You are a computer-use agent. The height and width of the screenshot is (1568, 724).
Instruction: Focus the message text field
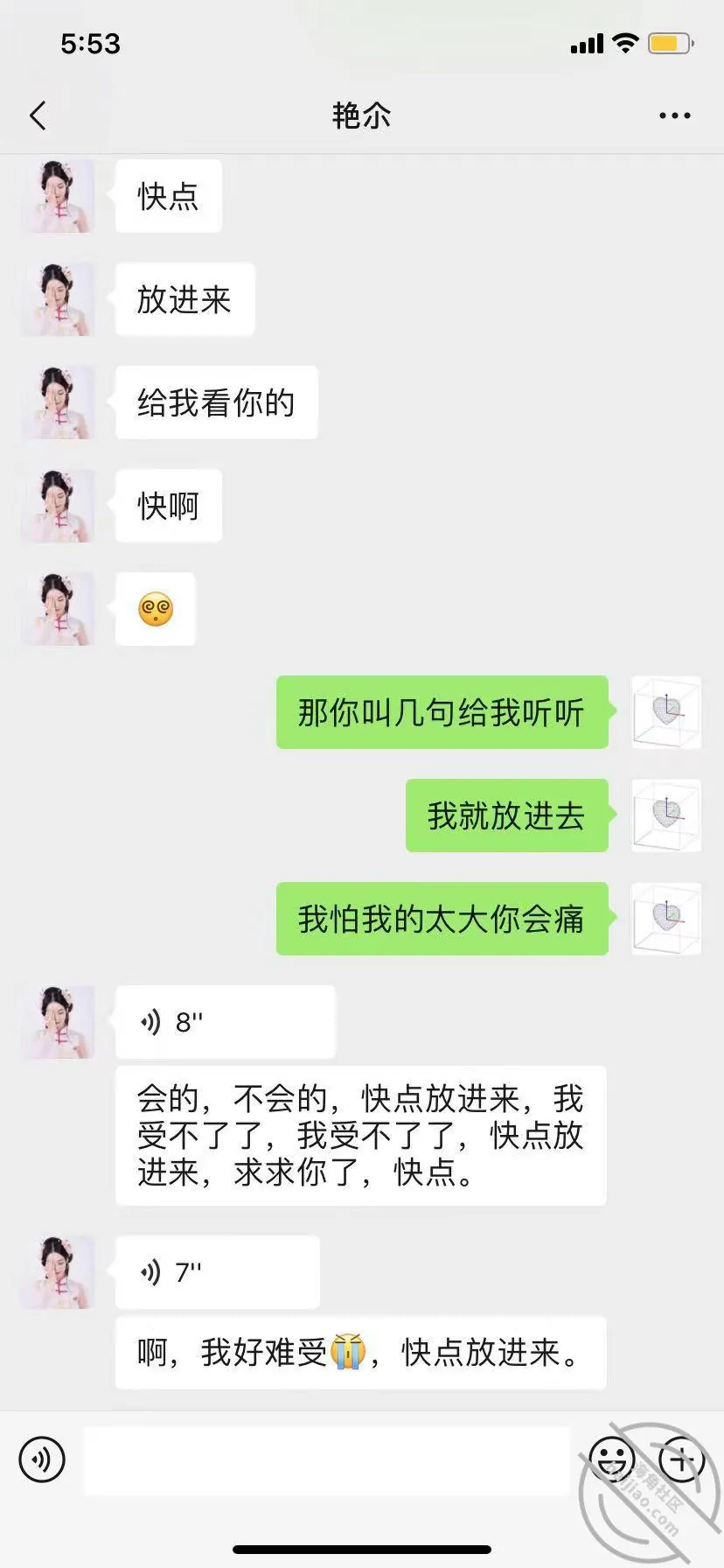(x=326, y=1459)
